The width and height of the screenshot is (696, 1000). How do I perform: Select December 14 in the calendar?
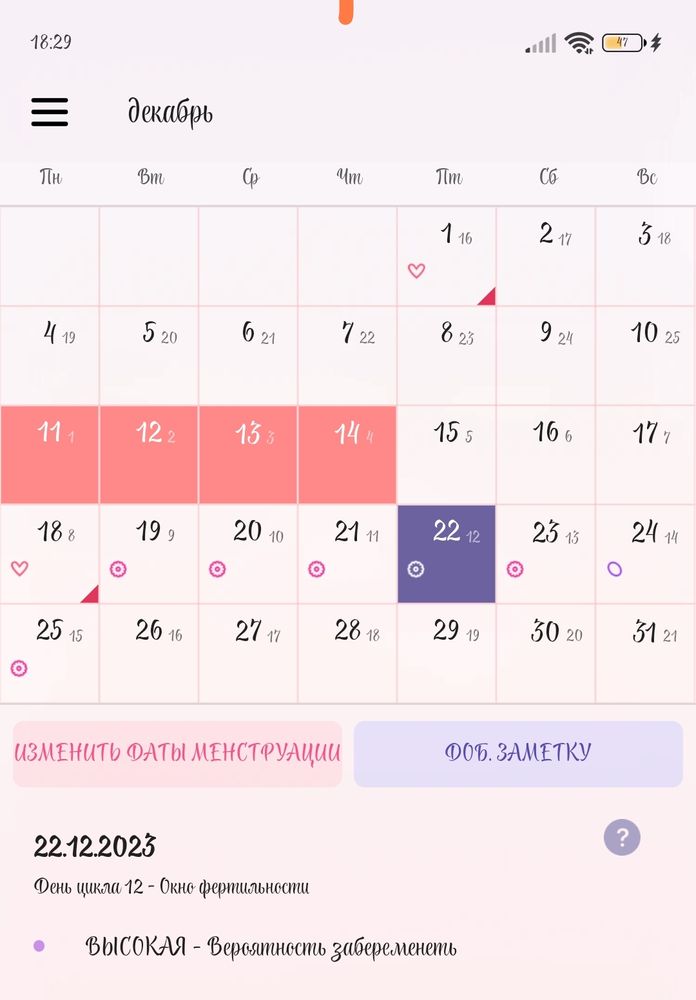tap(348, 454)
